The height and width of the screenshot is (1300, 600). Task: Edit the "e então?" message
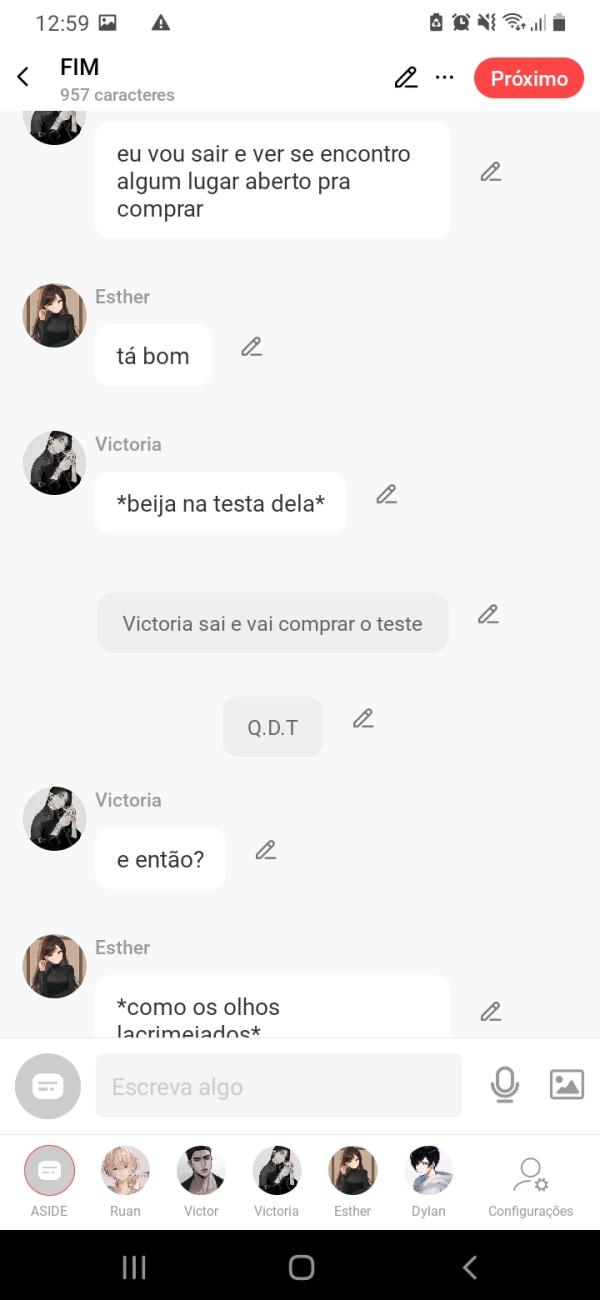coord(265,850)
